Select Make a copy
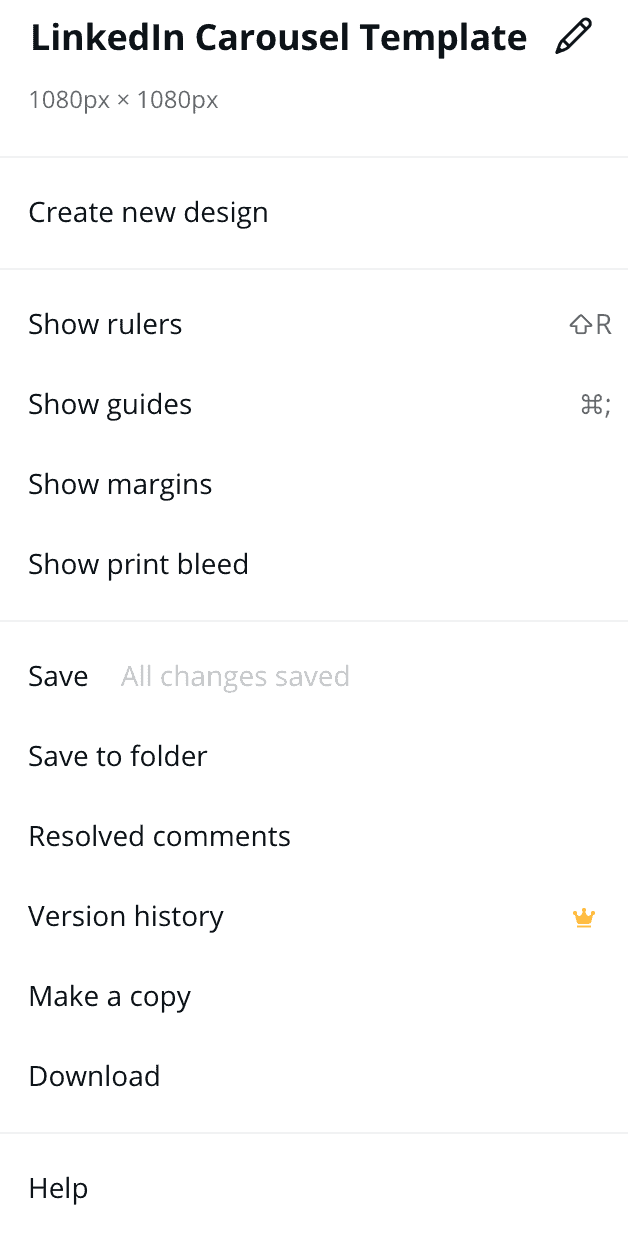 point(109,997)
